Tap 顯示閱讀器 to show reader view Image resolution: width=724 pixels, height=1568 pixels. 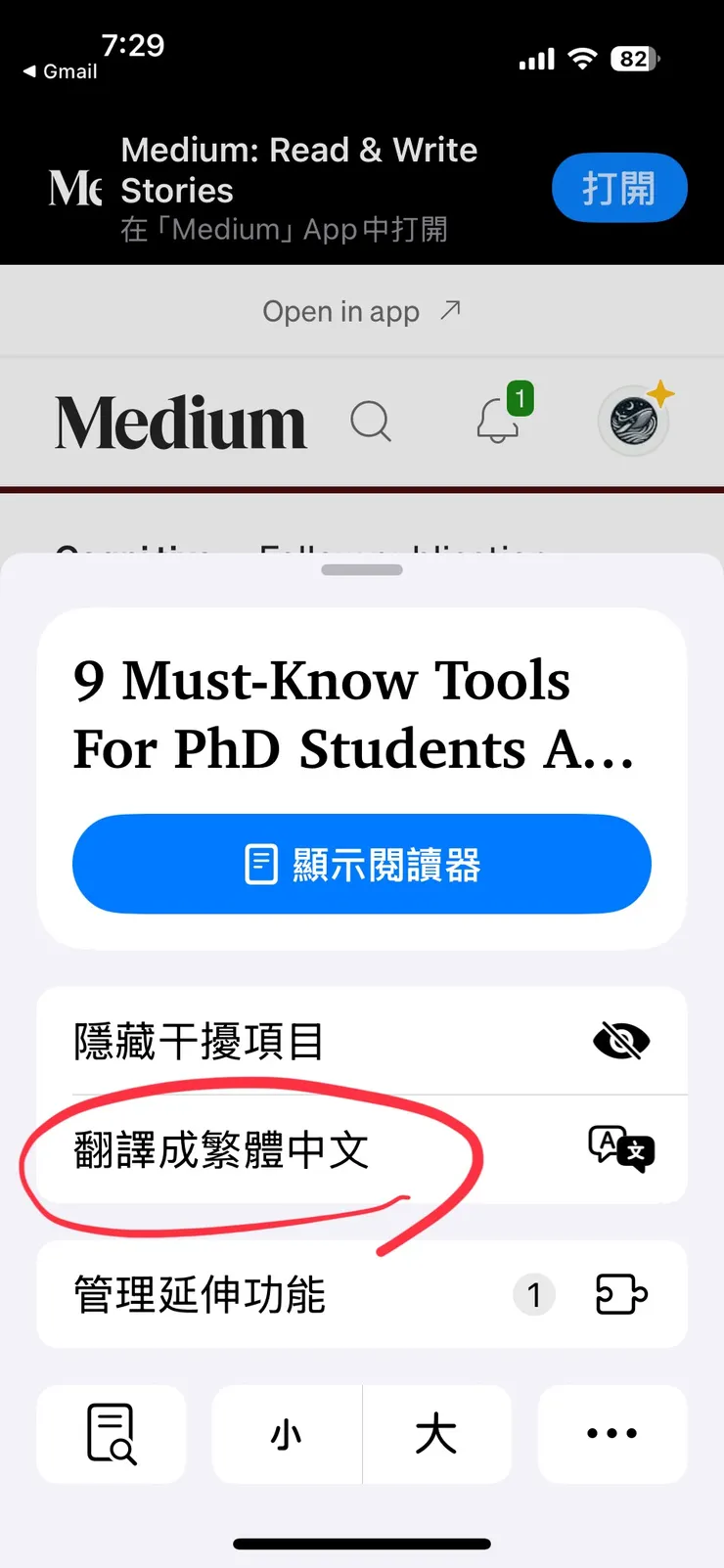pyautogui.click(x=361, y=865)
